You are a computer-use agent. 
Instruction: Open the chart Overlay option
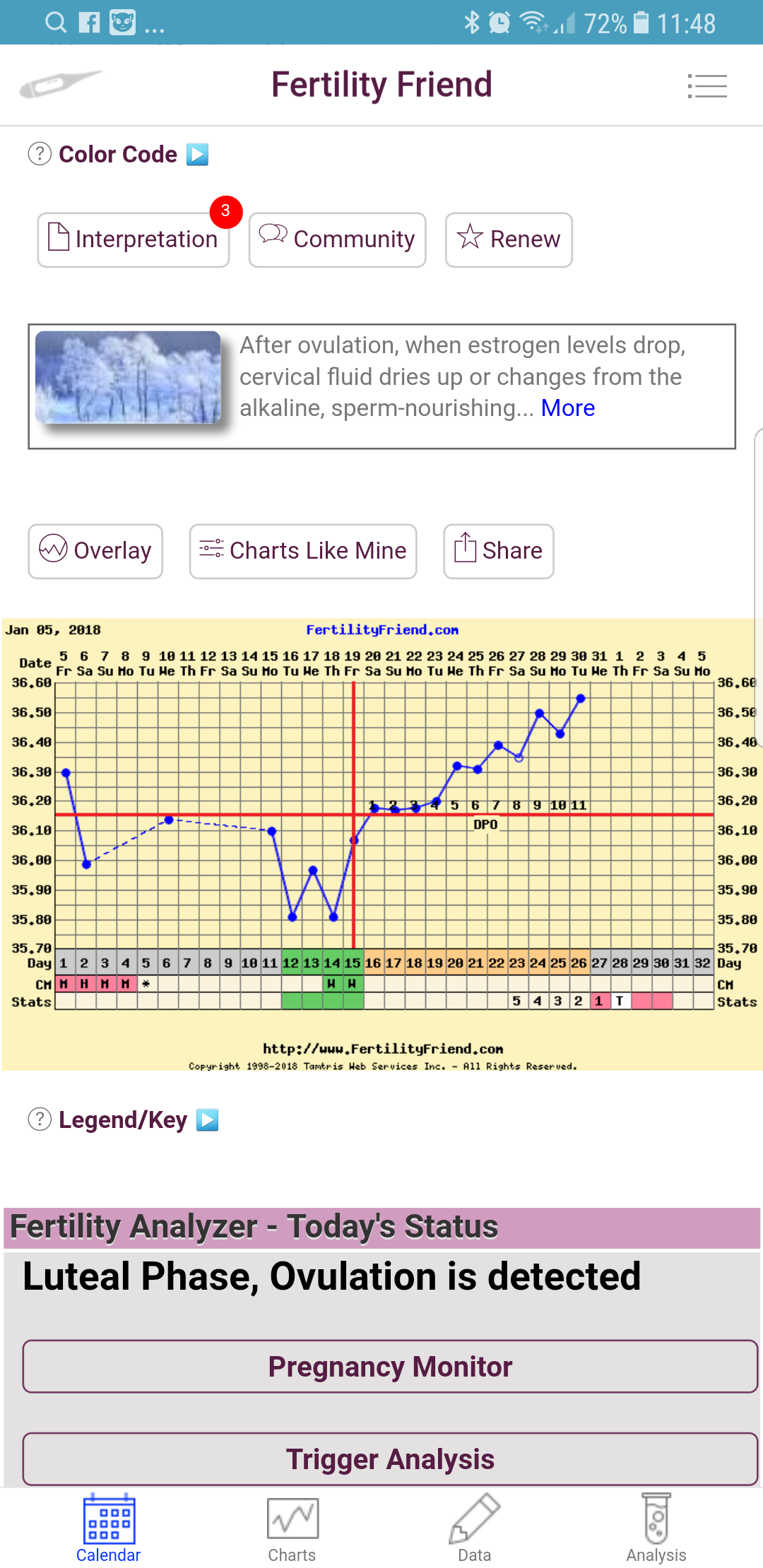95,551
